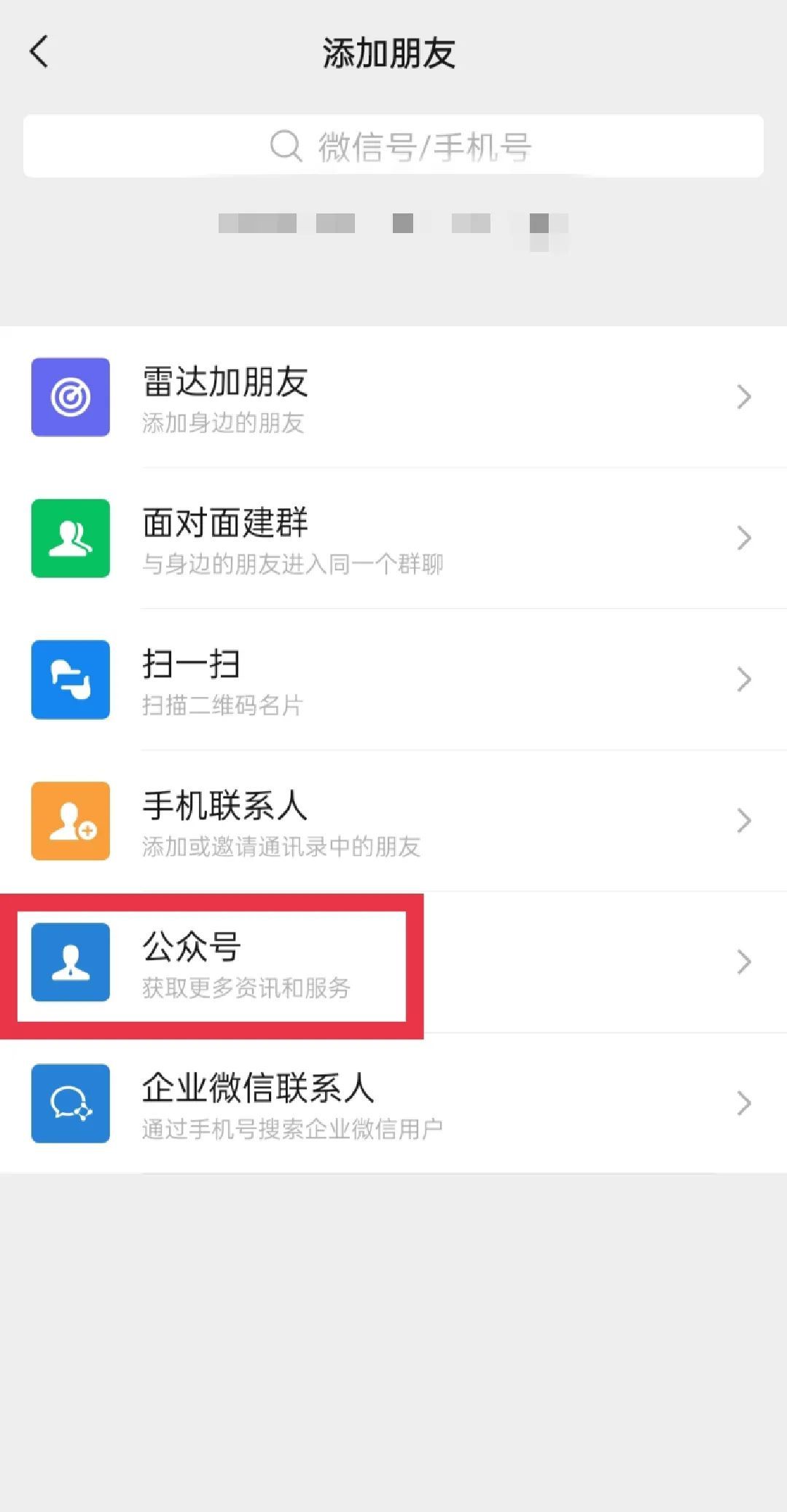Open 公众号
The image size is (787, 1512).
click(x=393, y=963)
